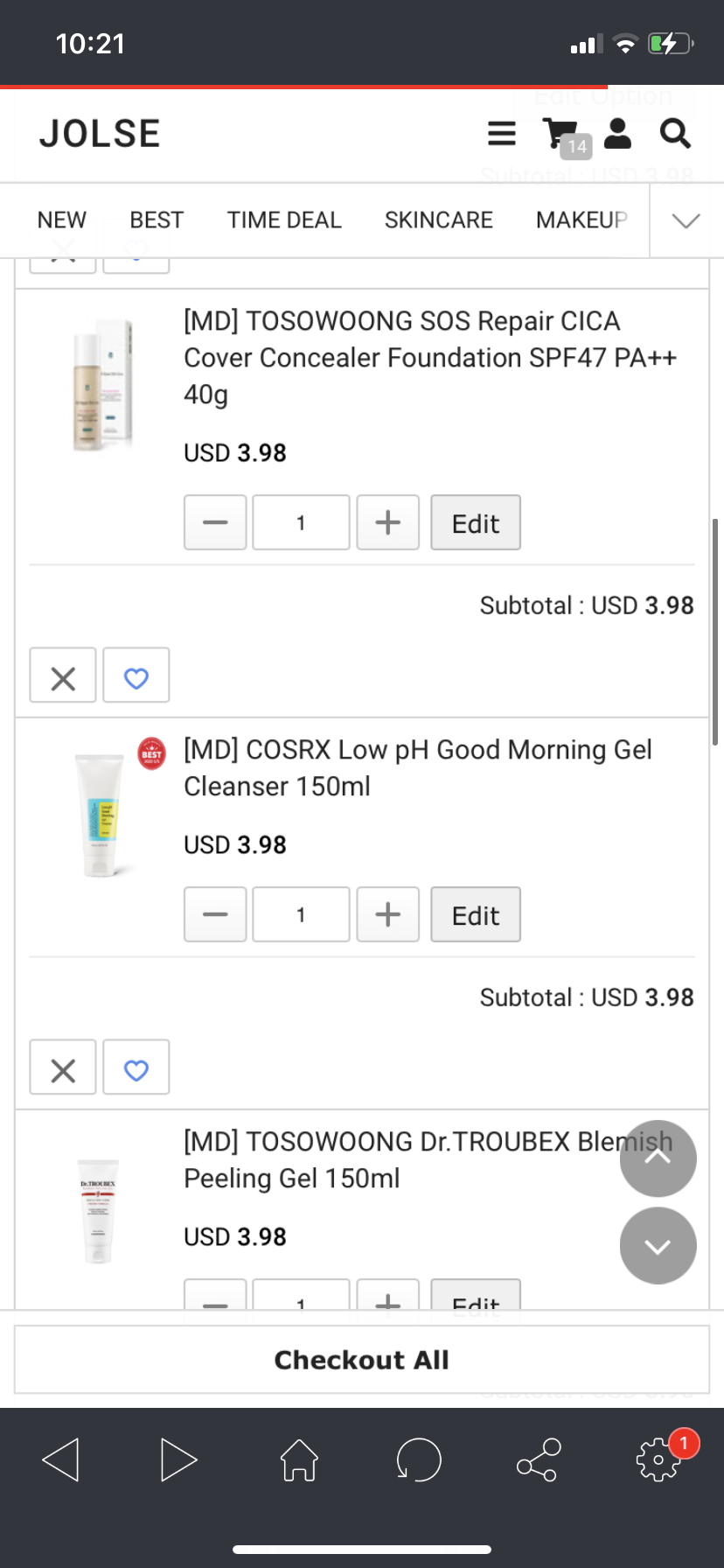Edit options for COSRX Gel Cleanser
The width and height of the screenshot is (724, 1568).
tap(476, 914)
